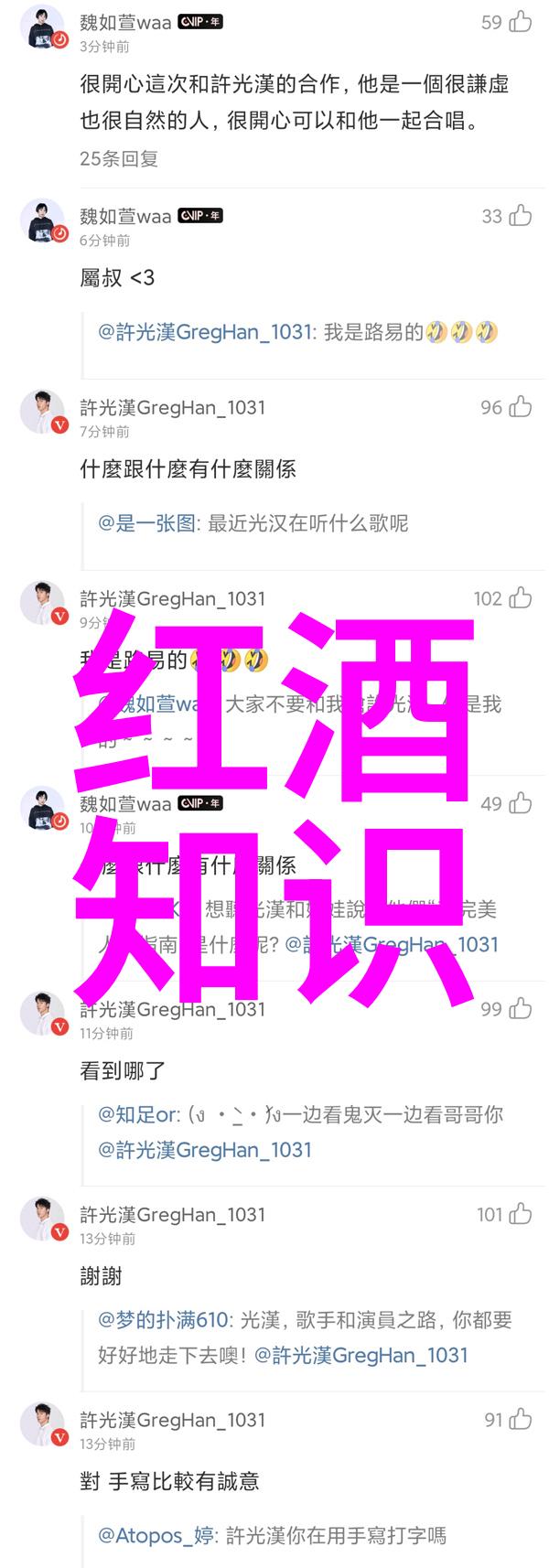The height and width of the screenshot is (1568, 549).
Task: Like the comment with 59 likes
Action: [x=520, y=22]
